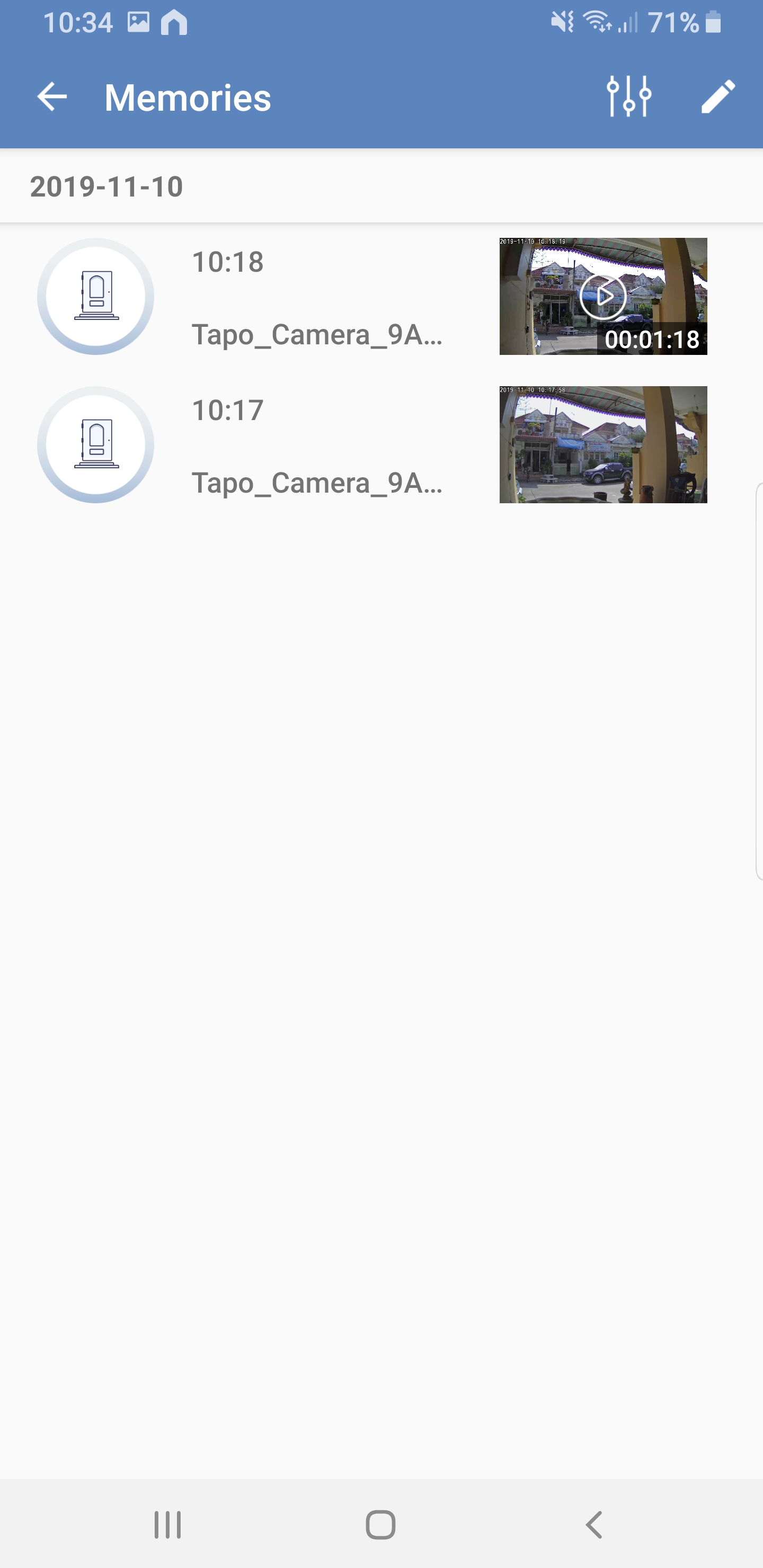Open the 10:18 Tapo camera entry
The image size is (763, 1568).
click(317, 297)
